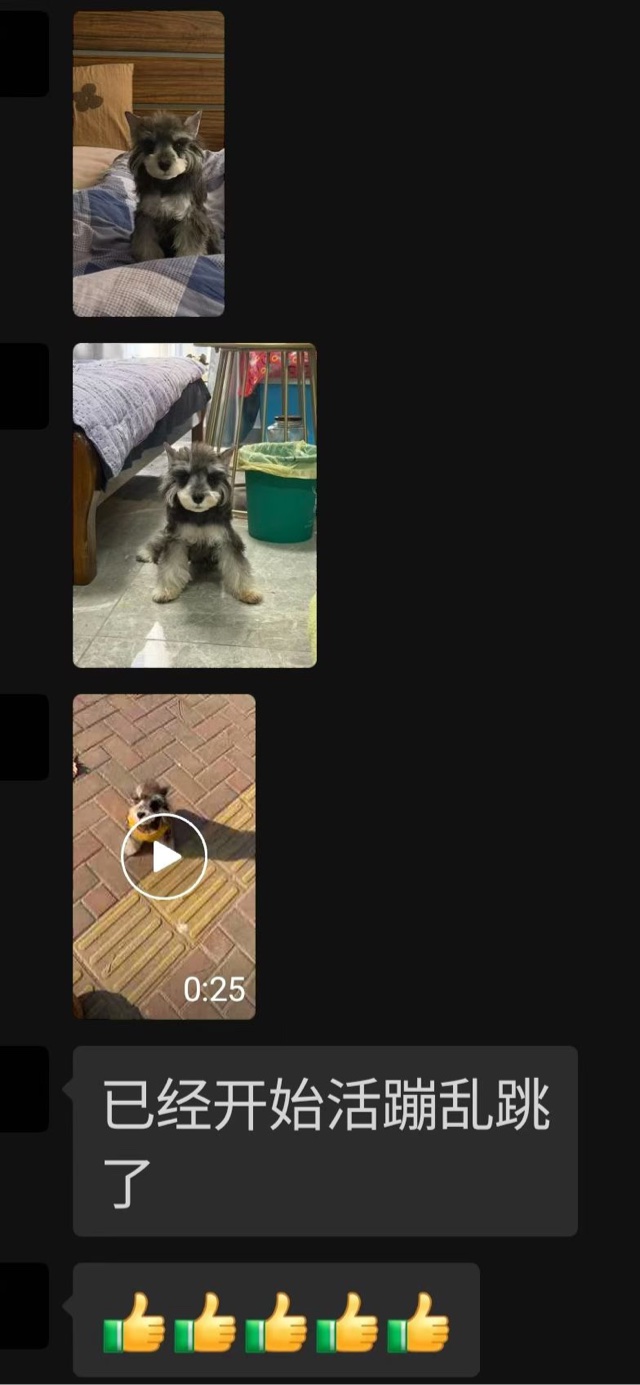Open the photo of the dog on the bed
The width and height of the screenshot is (640, 1385).
[148, 164]
